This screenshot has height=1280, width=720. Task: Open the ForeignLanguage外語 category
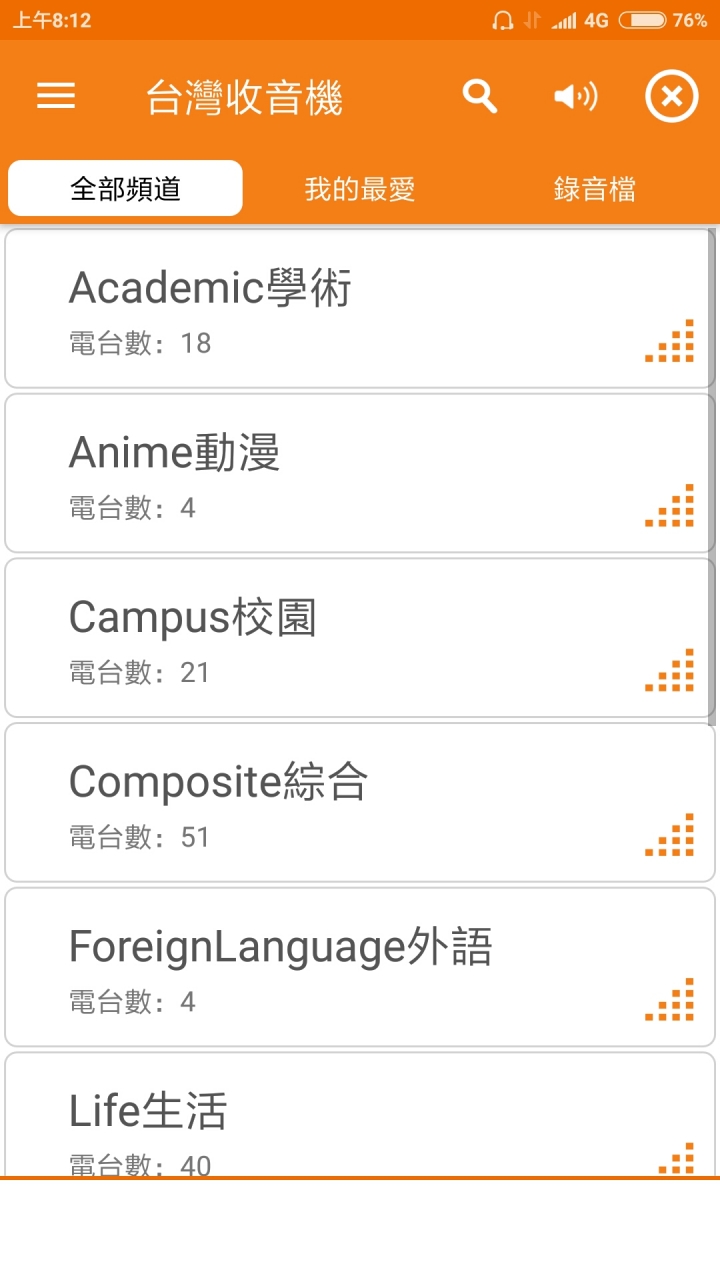(x=360, y=967)
